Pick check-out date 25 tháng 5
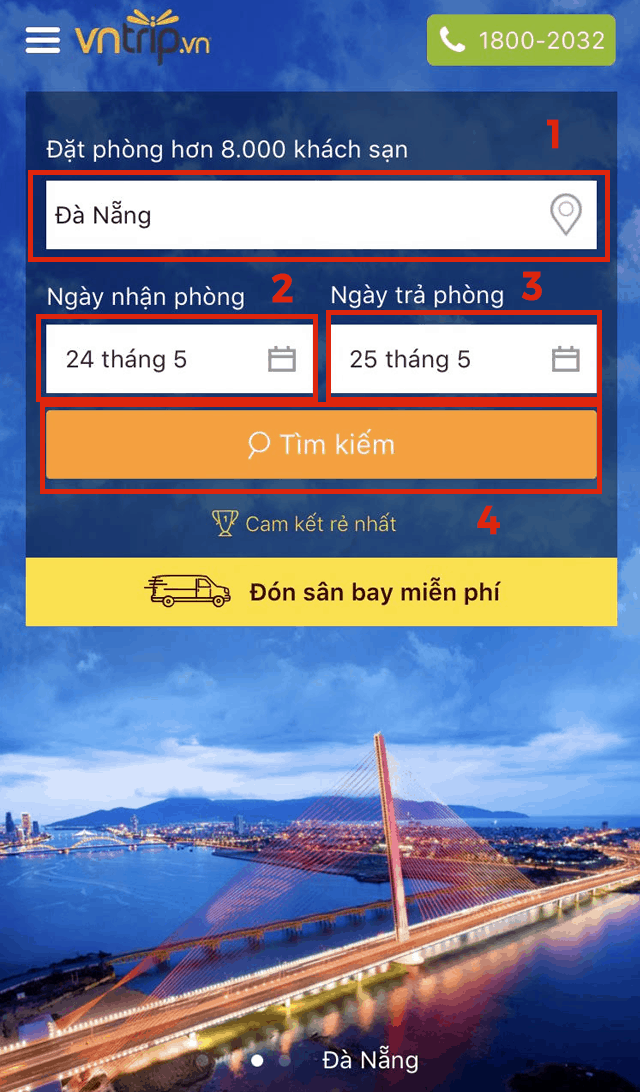Image resolution: width=640 pixels, height=1092 pixels. pos(464,359)
